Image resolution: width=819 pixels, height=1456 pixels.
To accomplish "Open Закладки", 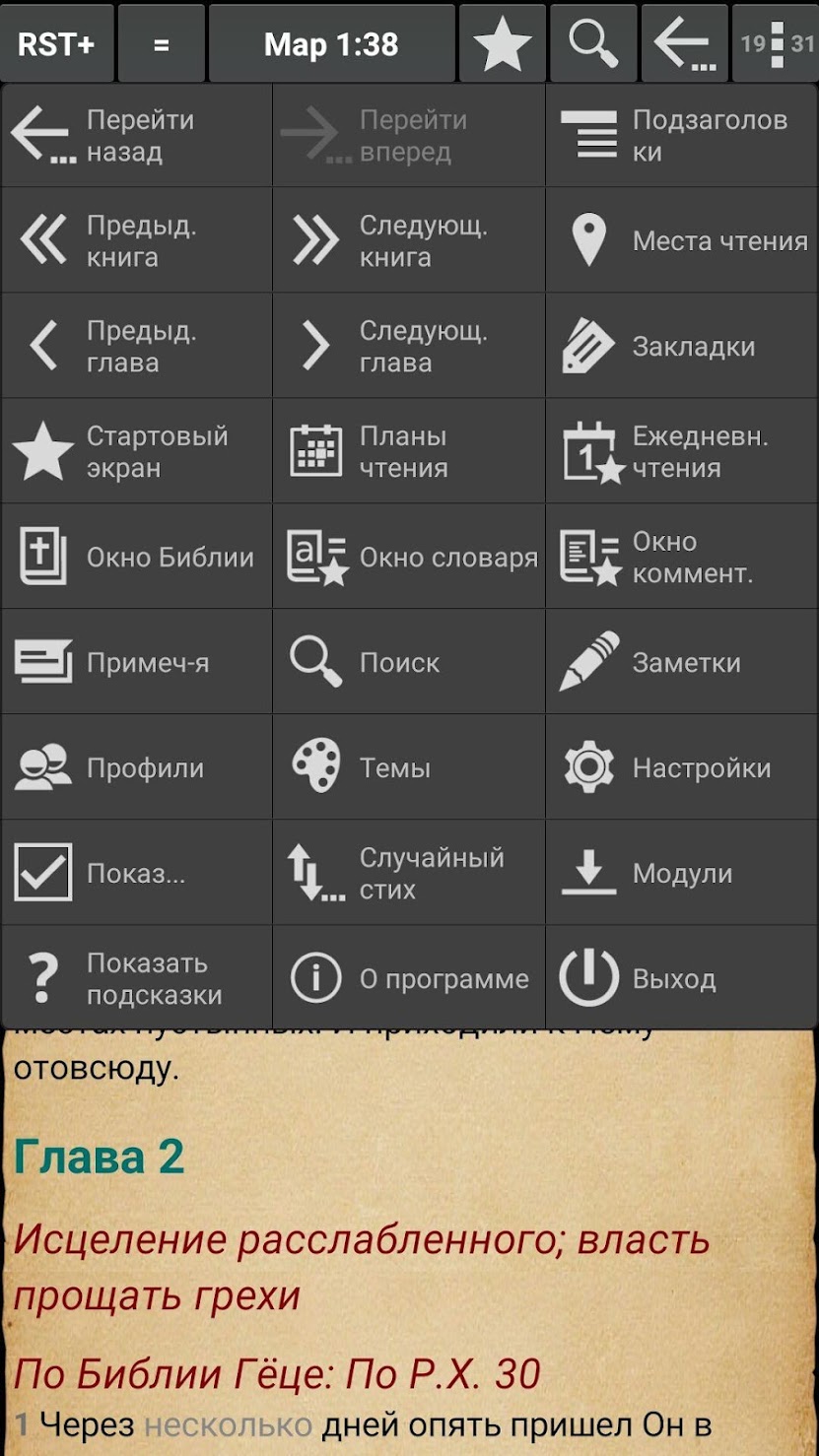I will coord(682,347).
